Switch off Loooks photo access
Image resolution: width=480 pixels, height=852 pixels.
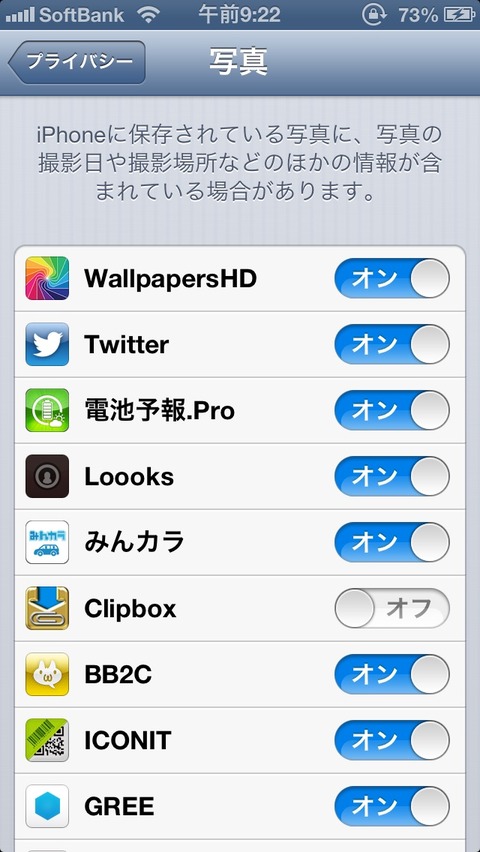point(392,477)
